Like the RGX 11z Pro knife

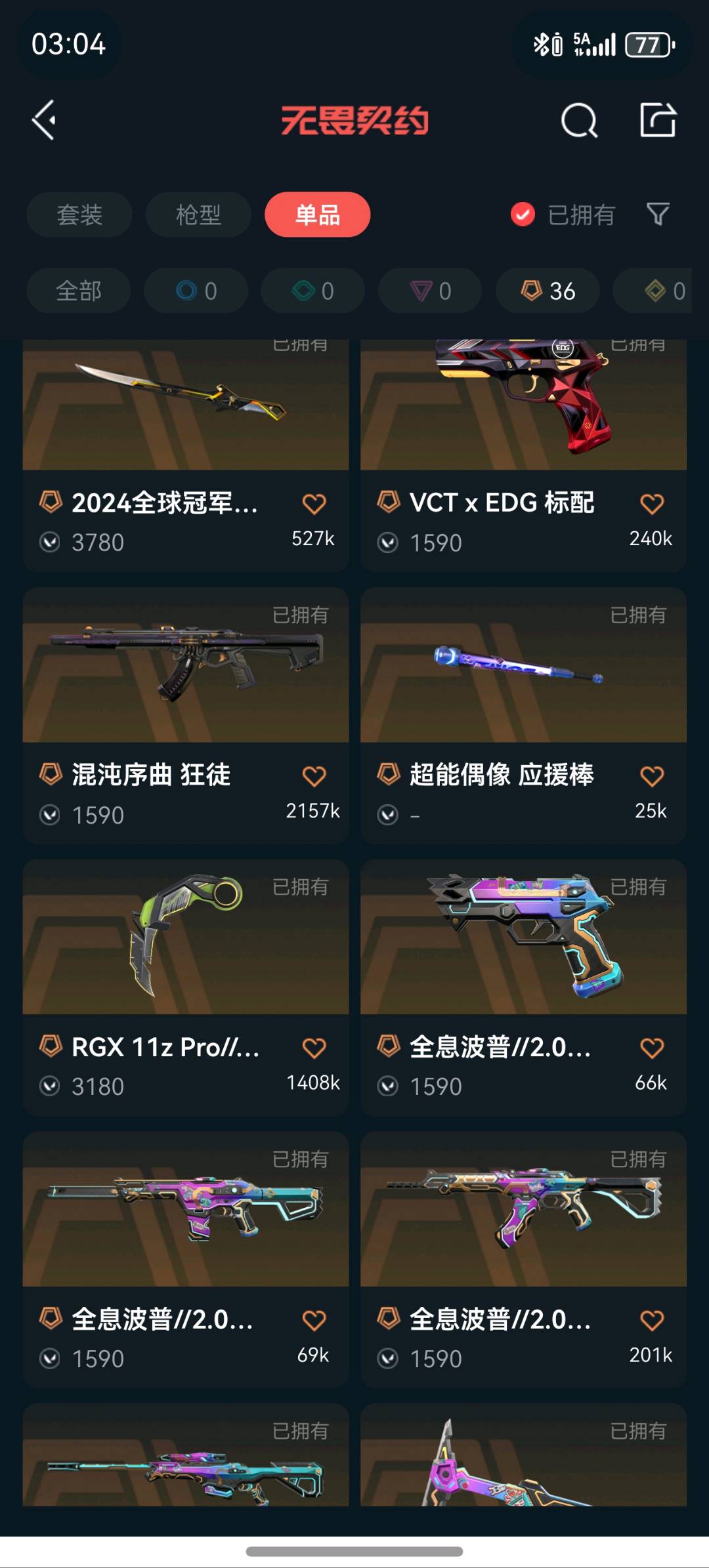tap(314, 1048)
